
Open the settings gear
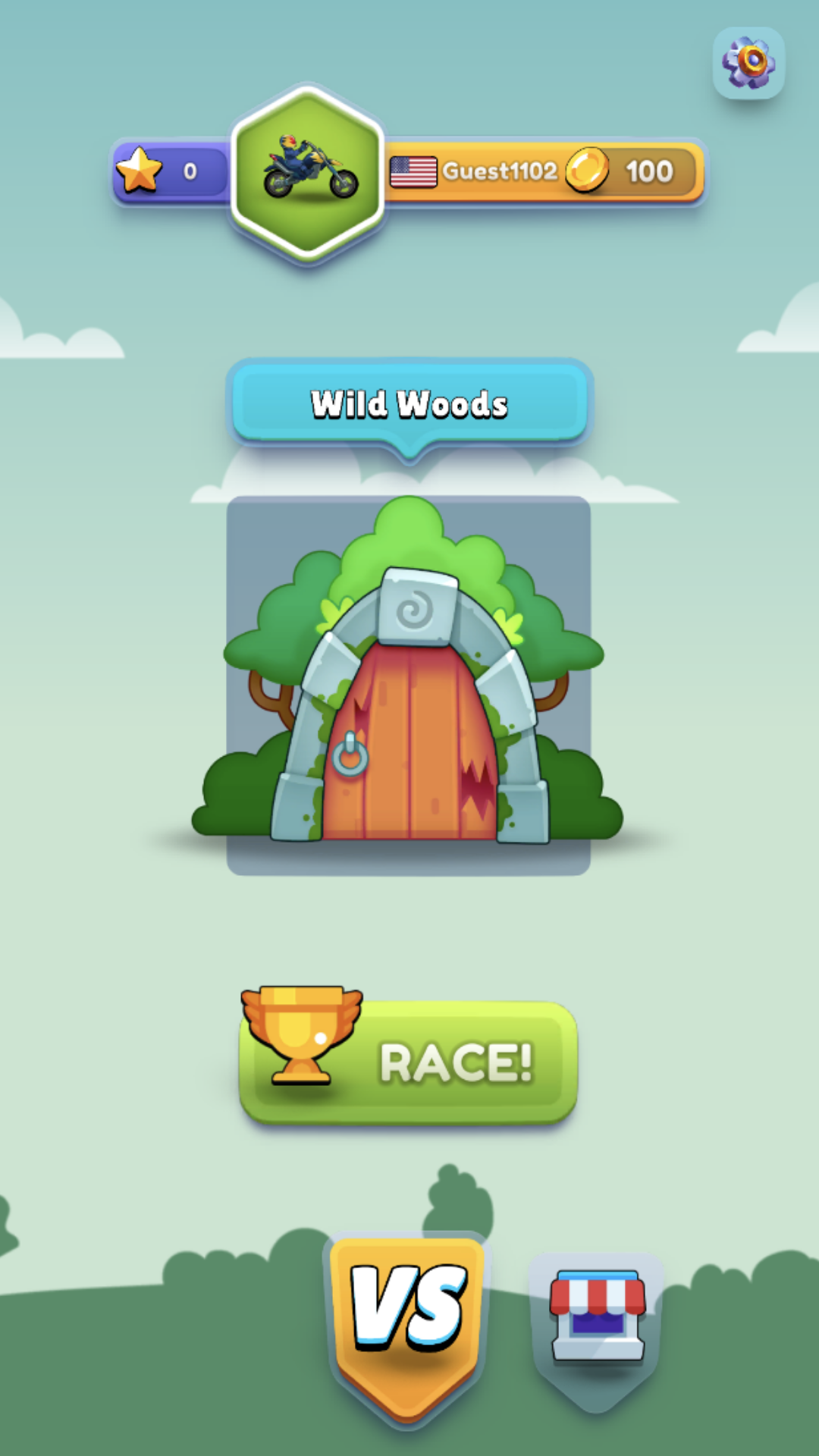(x=748, y=63)
